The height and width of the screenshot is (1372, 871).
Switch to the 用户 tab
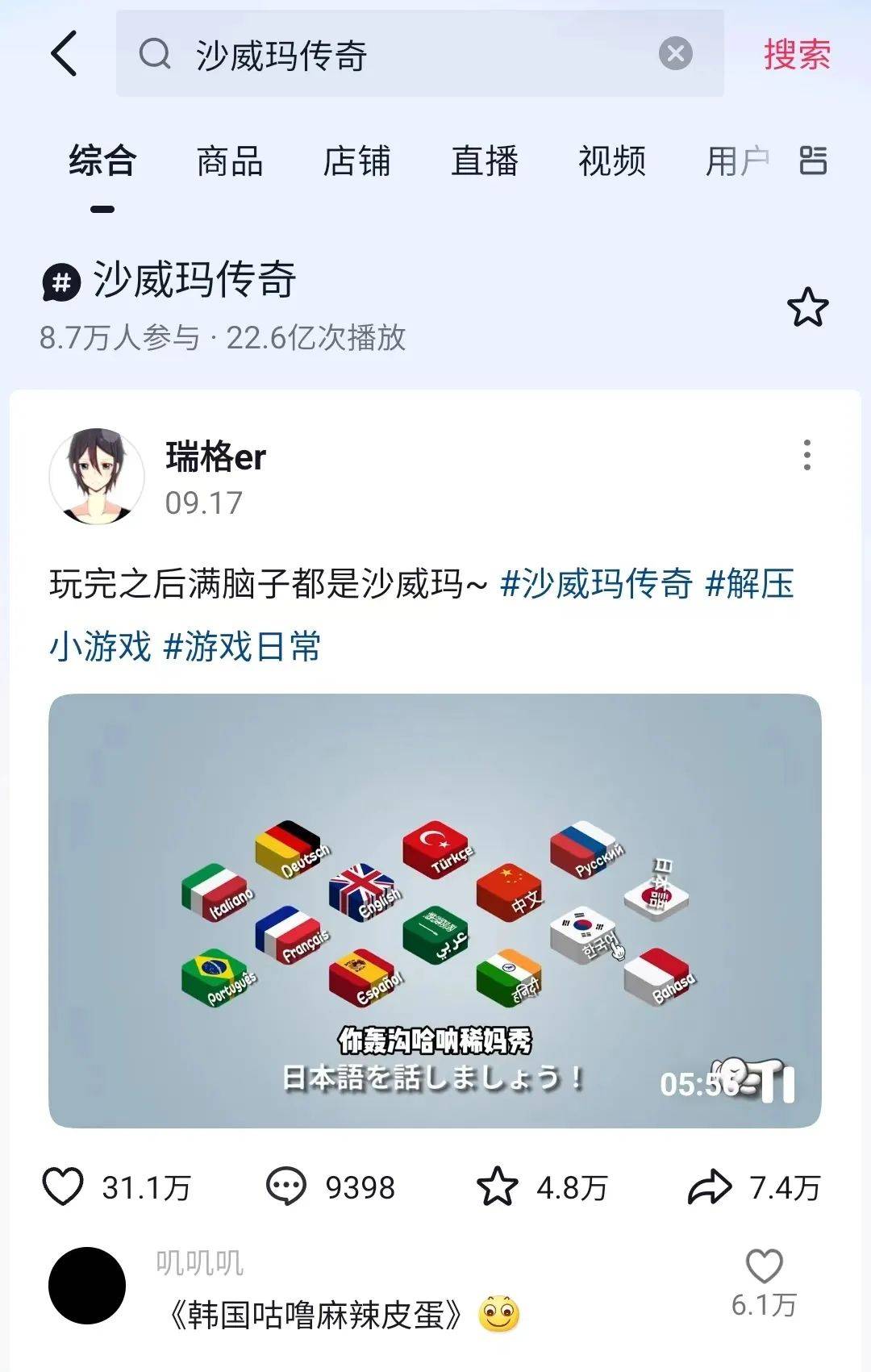pos(736,161)
